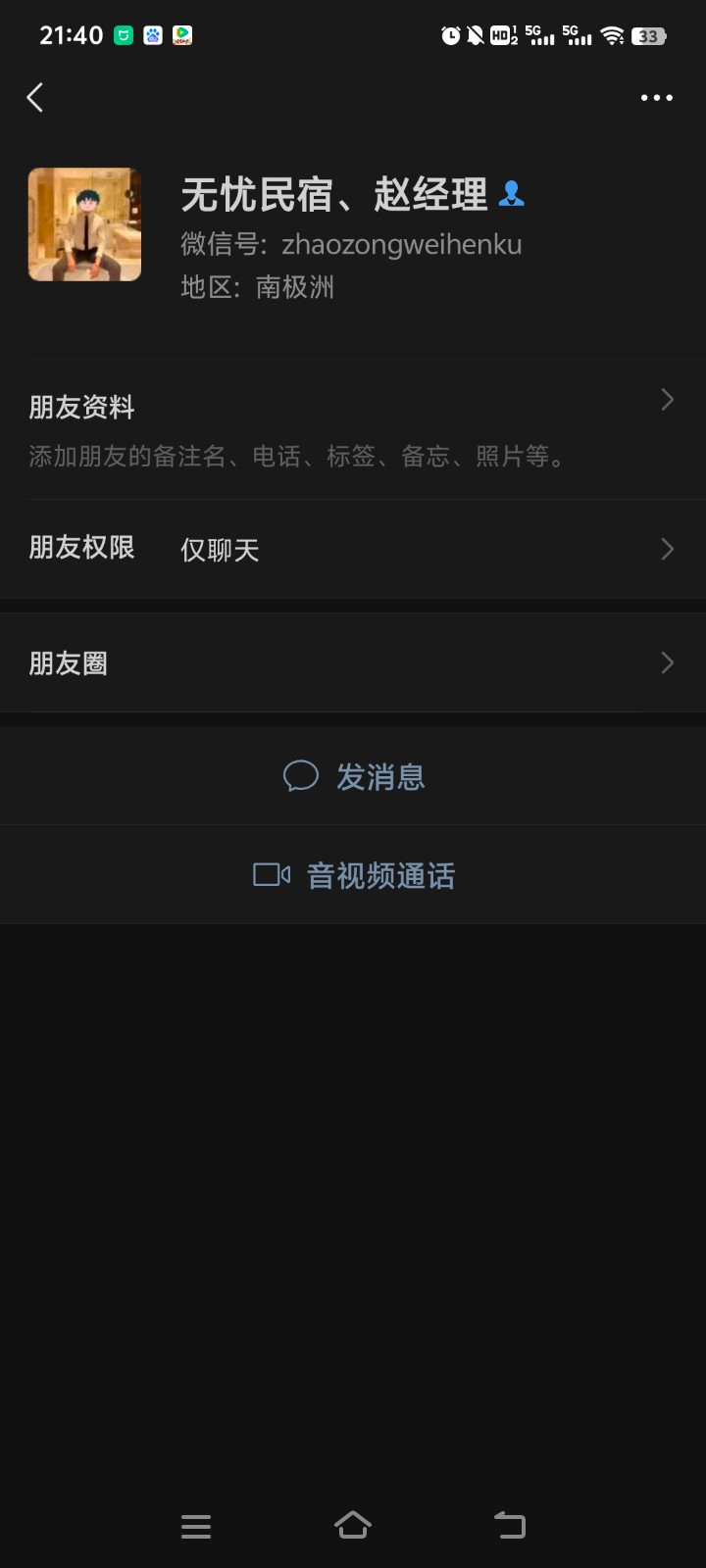Screen dimensions: 706x1568
Task: Go to the system home screen
Action: tap(353, 1525)
